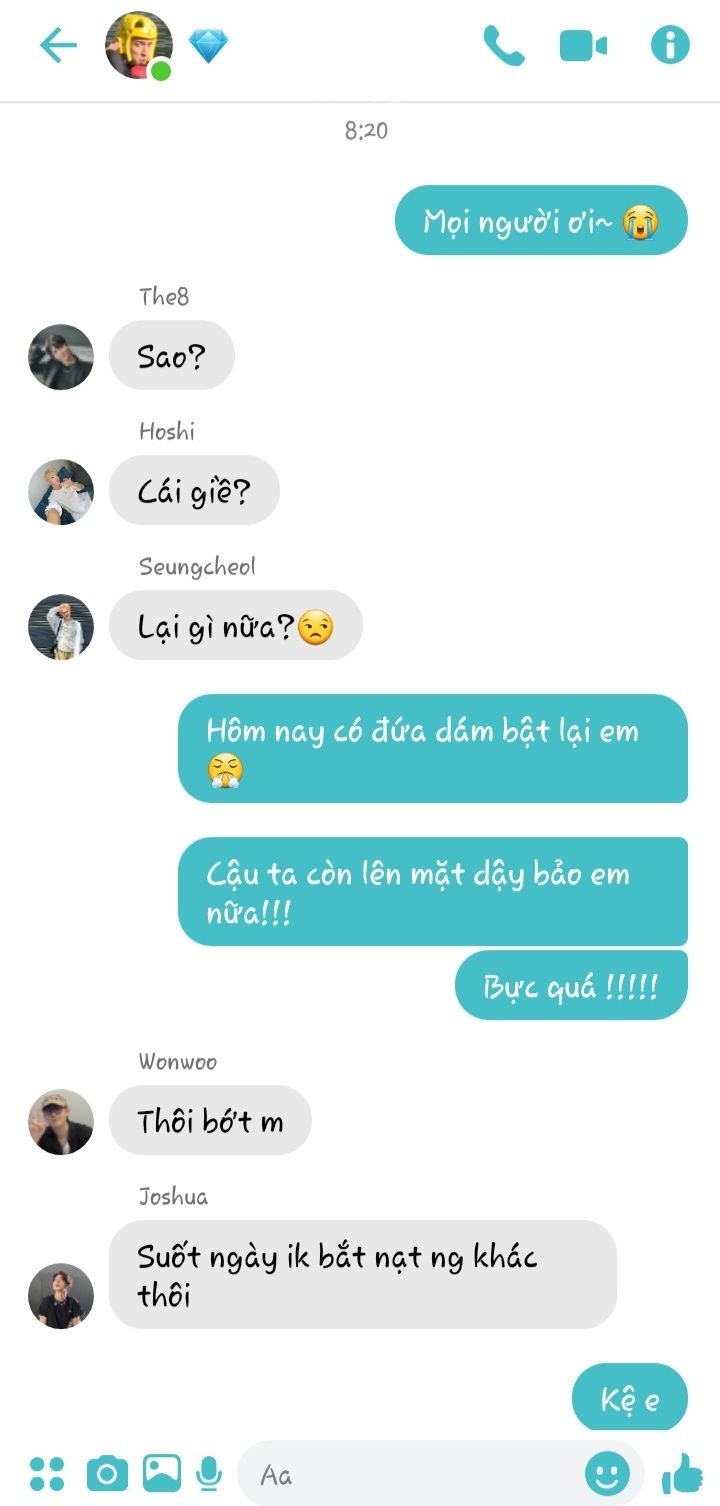Image resolution: width=720 pixels, height=1506 pixels.
Task: Open the emoji picker
Action: [607, 1473]
